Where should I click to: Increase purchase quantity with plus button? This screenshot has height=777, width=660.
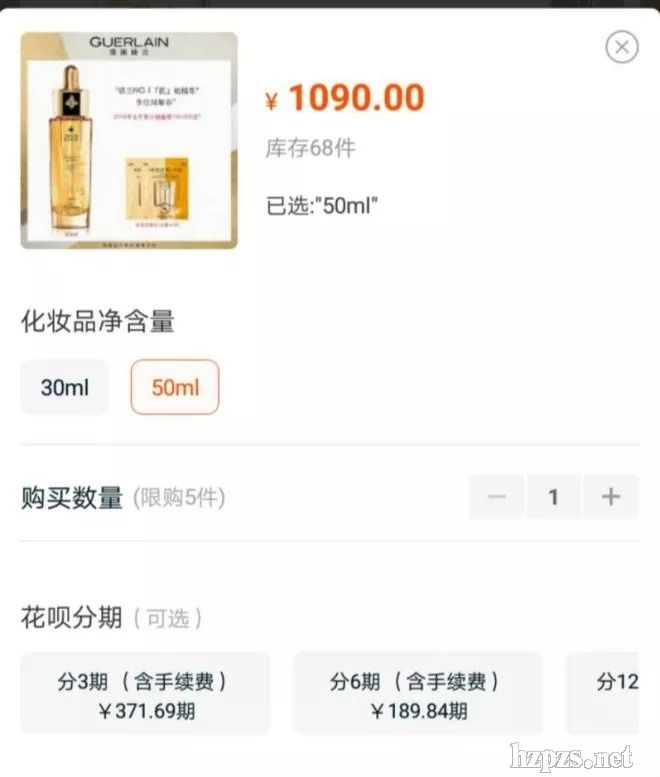[x=610, y=497]
